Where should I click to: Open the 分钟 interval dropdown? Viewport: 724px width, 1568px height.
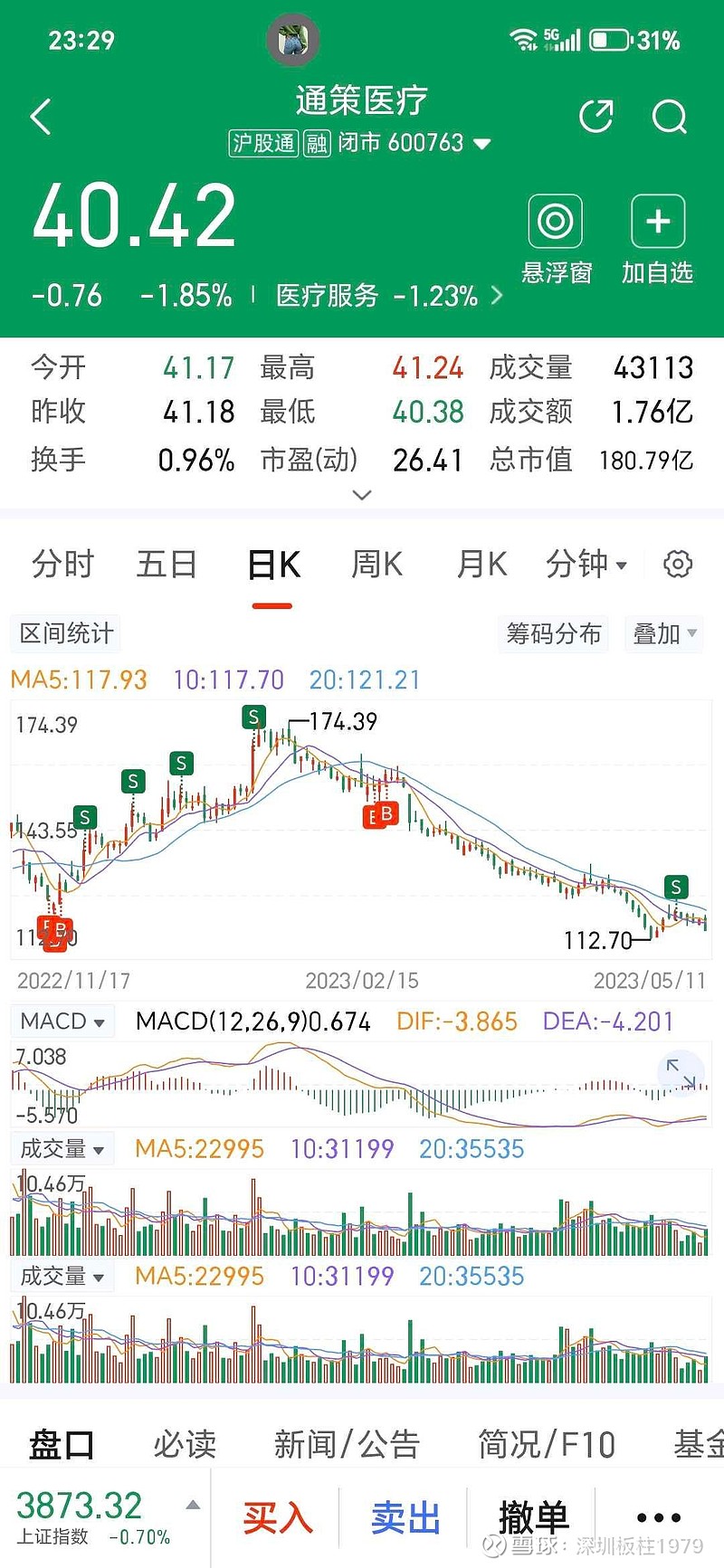click(586, 565)
